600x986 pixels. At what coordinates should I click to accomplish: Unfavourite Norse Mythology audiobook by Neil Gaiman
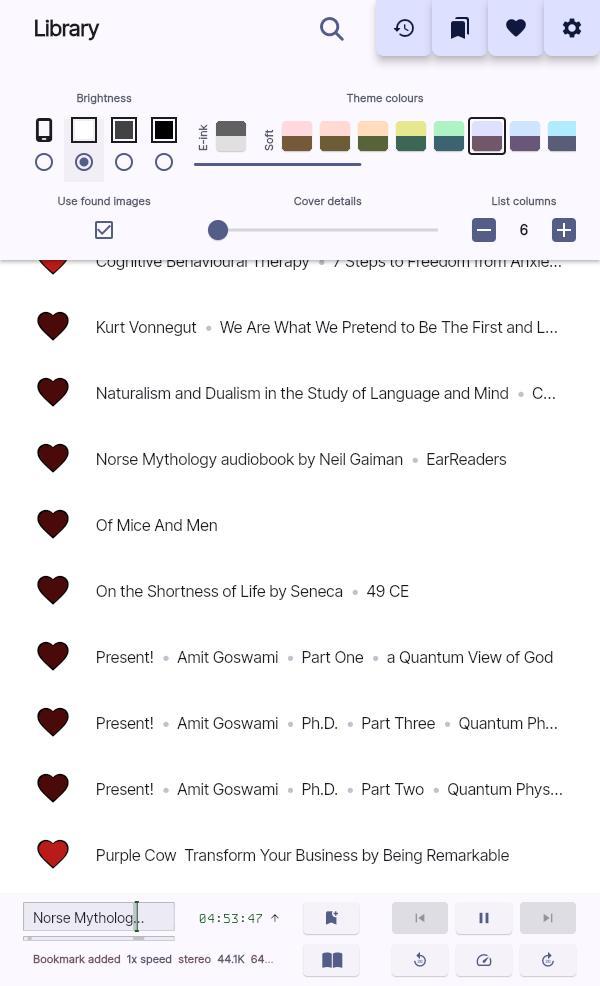53,459
